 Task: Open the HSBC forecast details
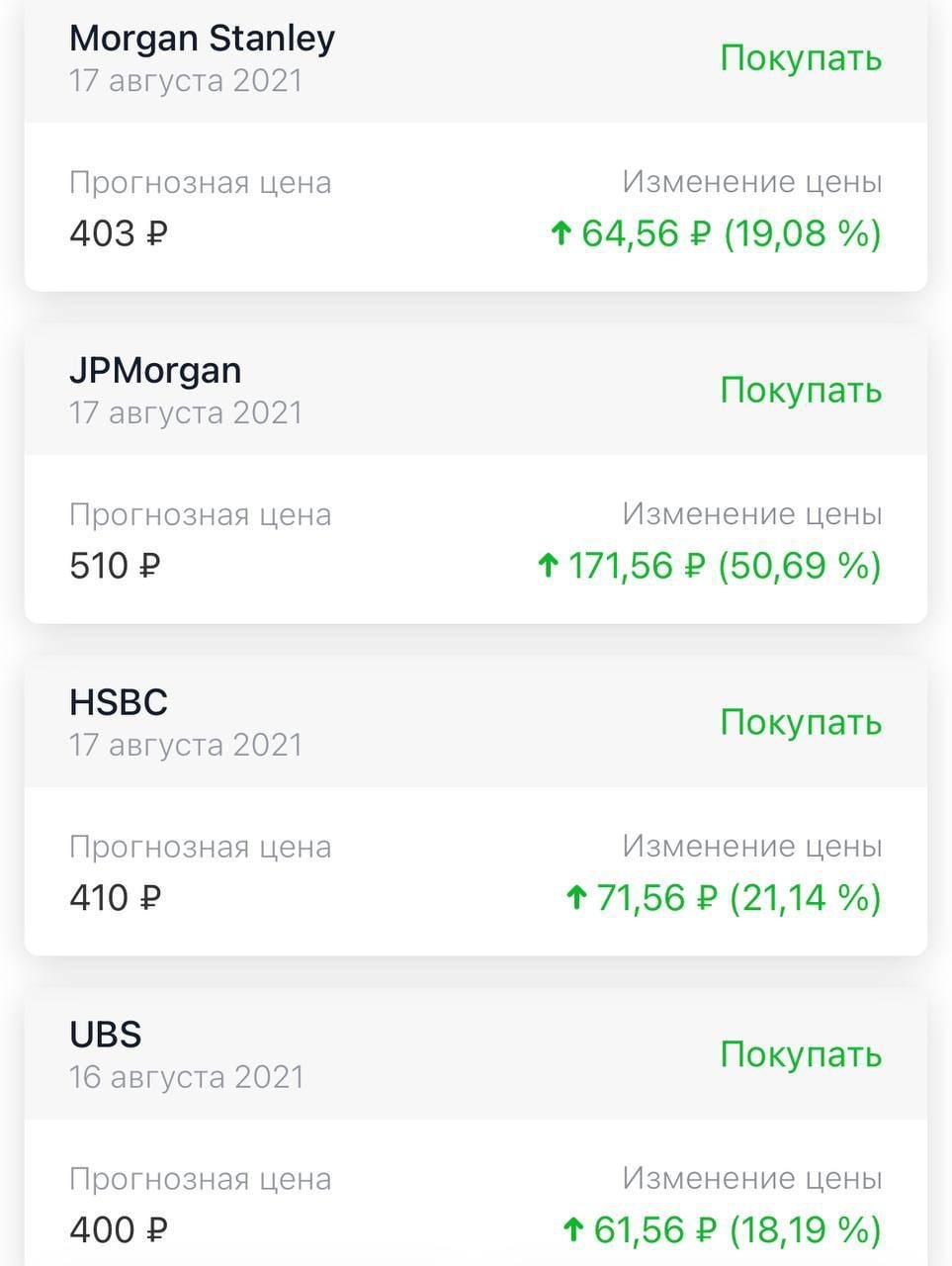[118, 702]
